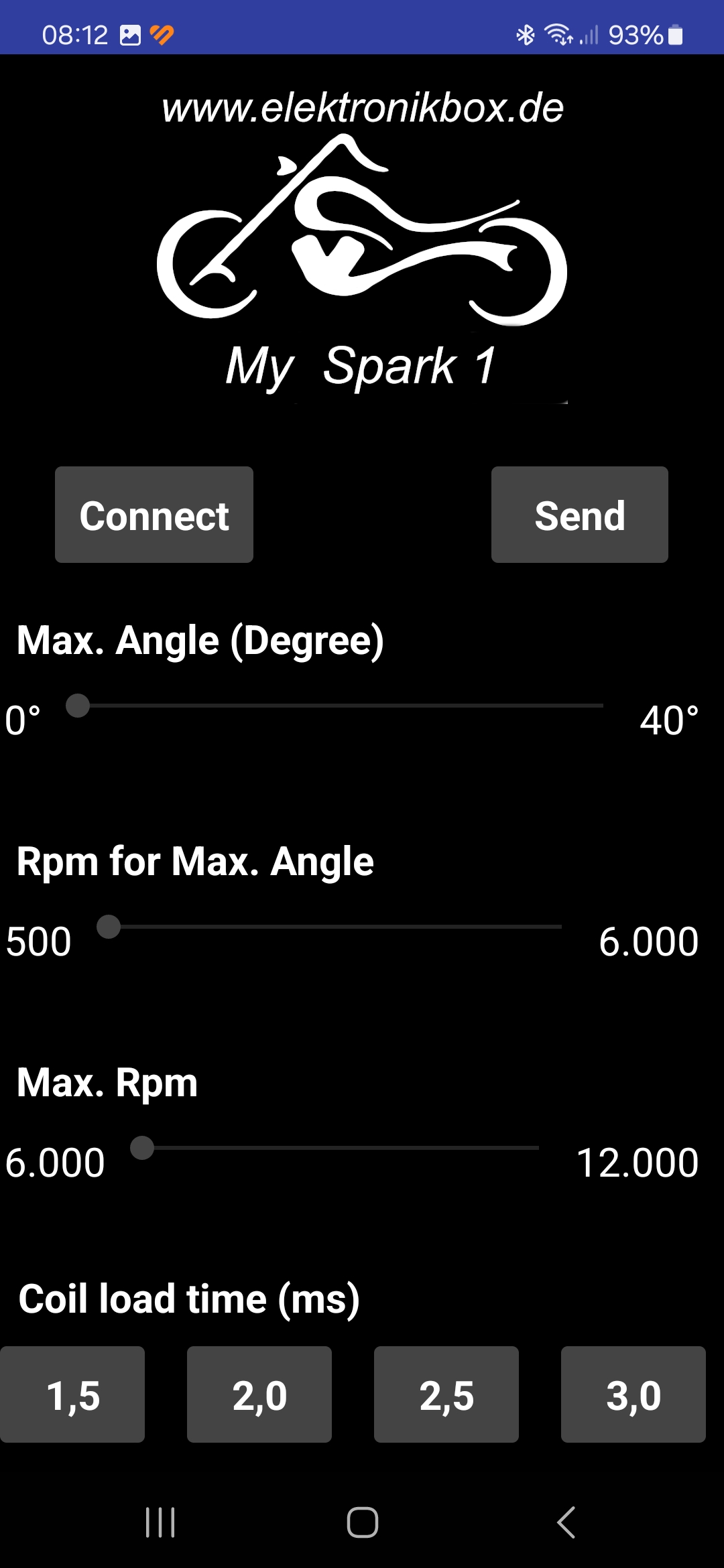Tap the Max. Angle slider track
The image size is (724, 1568).
pyautogui.click(x=341, y=706)
